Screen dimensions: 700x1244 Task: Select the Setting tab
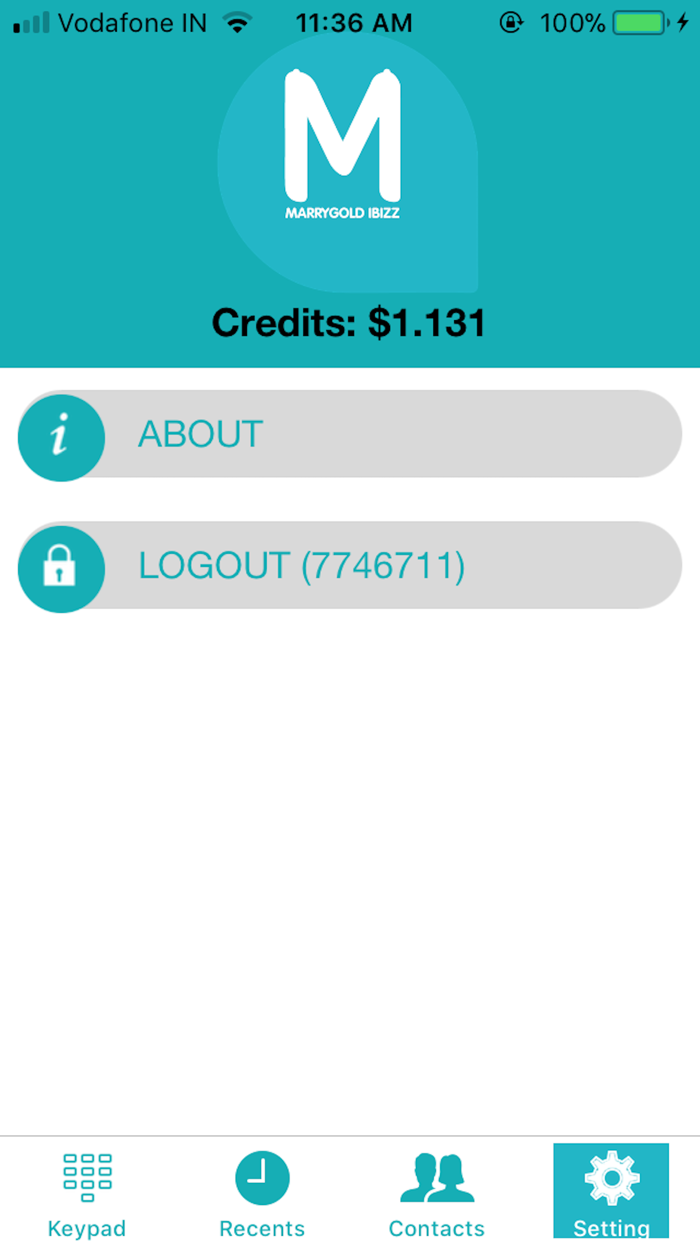(611, 1191)
